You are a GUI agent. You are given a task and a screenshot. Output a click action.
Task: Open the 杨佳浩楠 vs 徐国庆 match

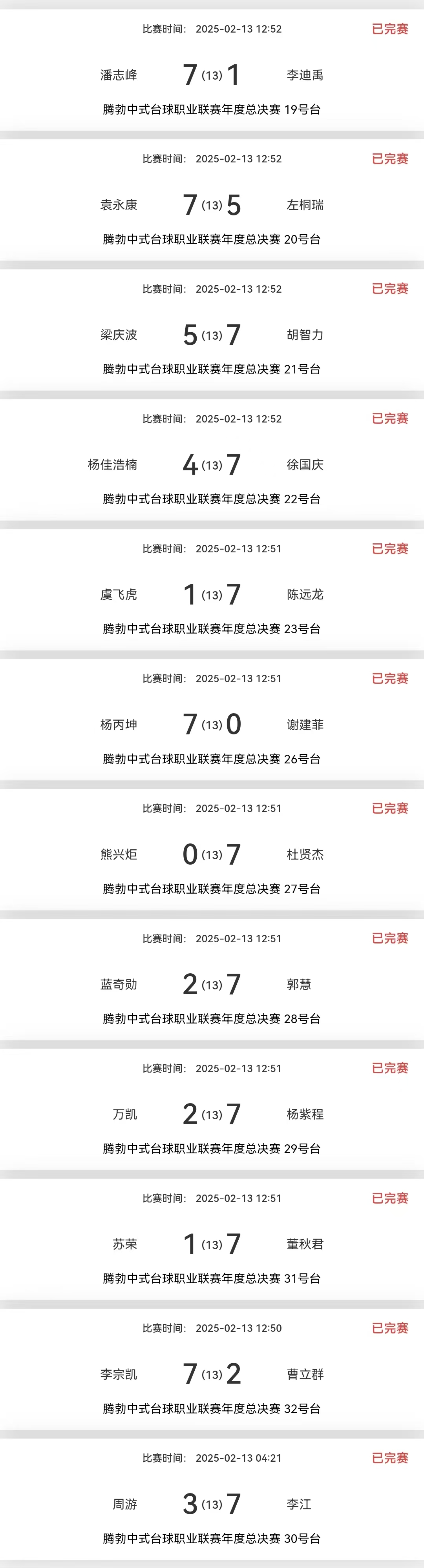[211, 465]
